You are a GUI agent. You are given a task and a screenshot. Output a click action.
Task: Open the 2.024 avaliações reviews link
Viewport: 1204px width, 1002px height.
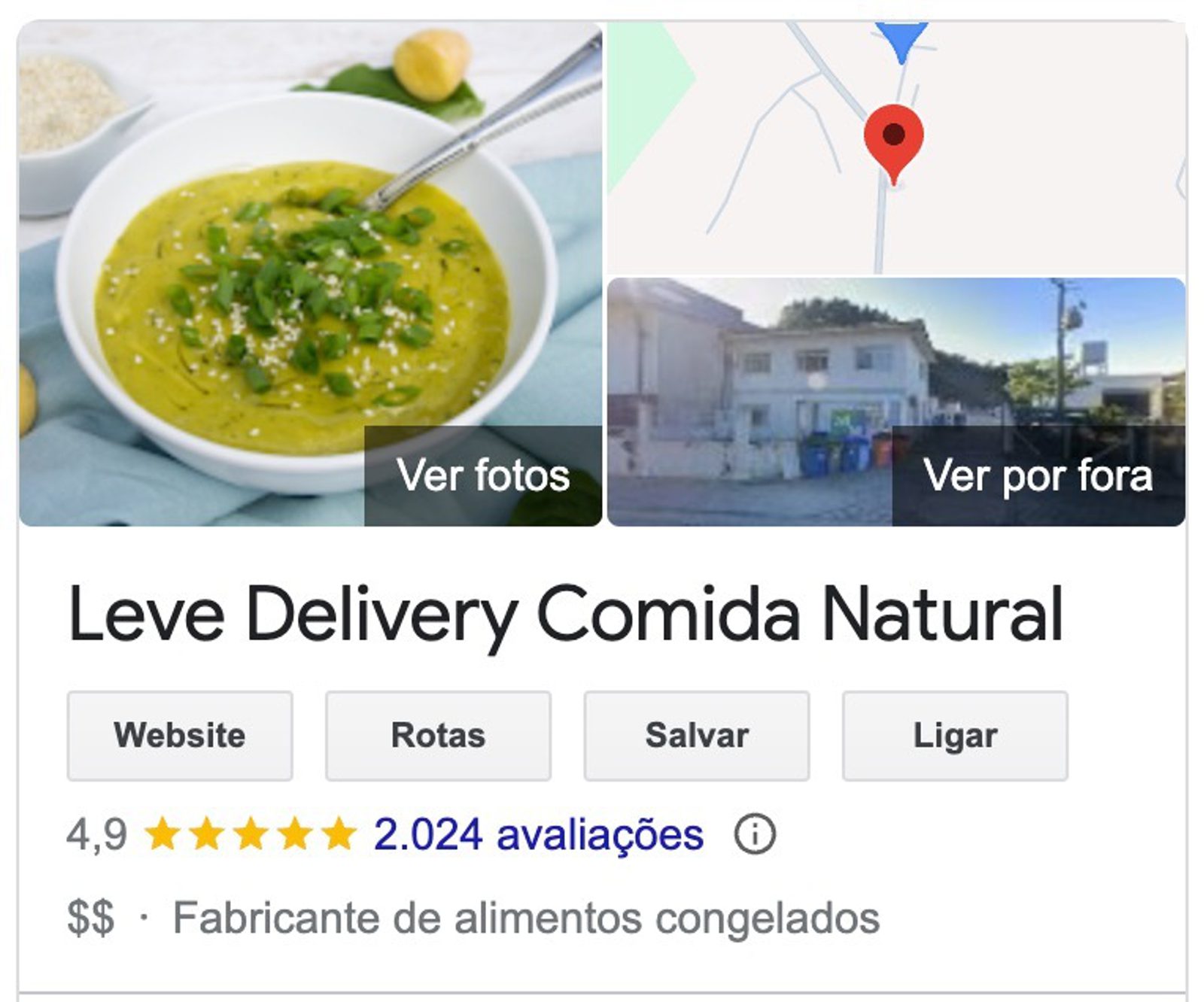coord(538,834)
